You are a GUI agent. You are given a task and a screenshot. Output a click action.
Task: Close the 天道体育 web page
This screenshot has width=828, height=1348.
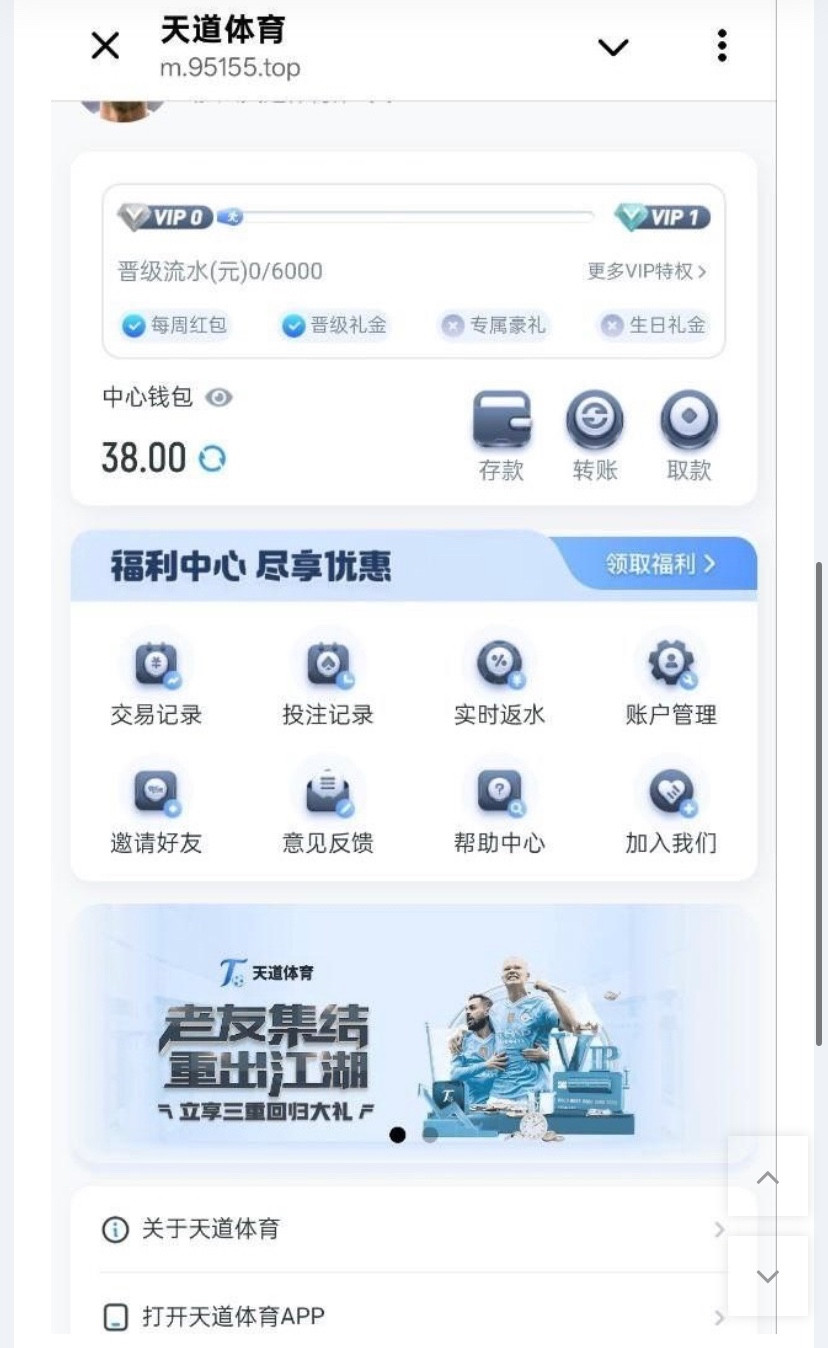pyautogui.click(x=105, y=45)
